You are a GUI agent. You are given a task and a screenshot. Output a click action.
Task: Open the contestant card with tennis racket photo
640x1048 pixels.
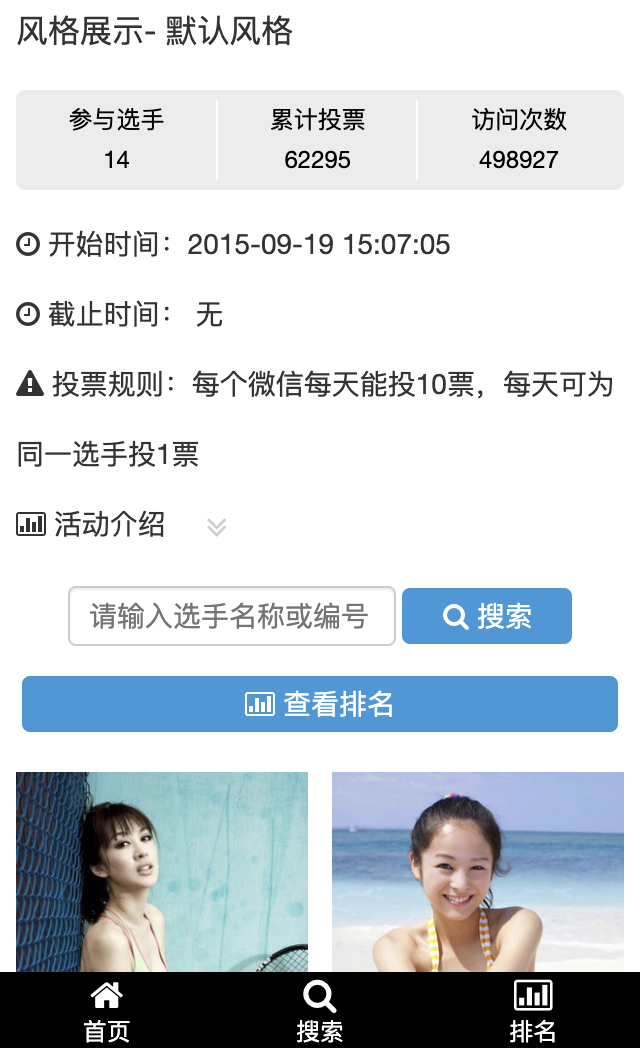point(162,870)
